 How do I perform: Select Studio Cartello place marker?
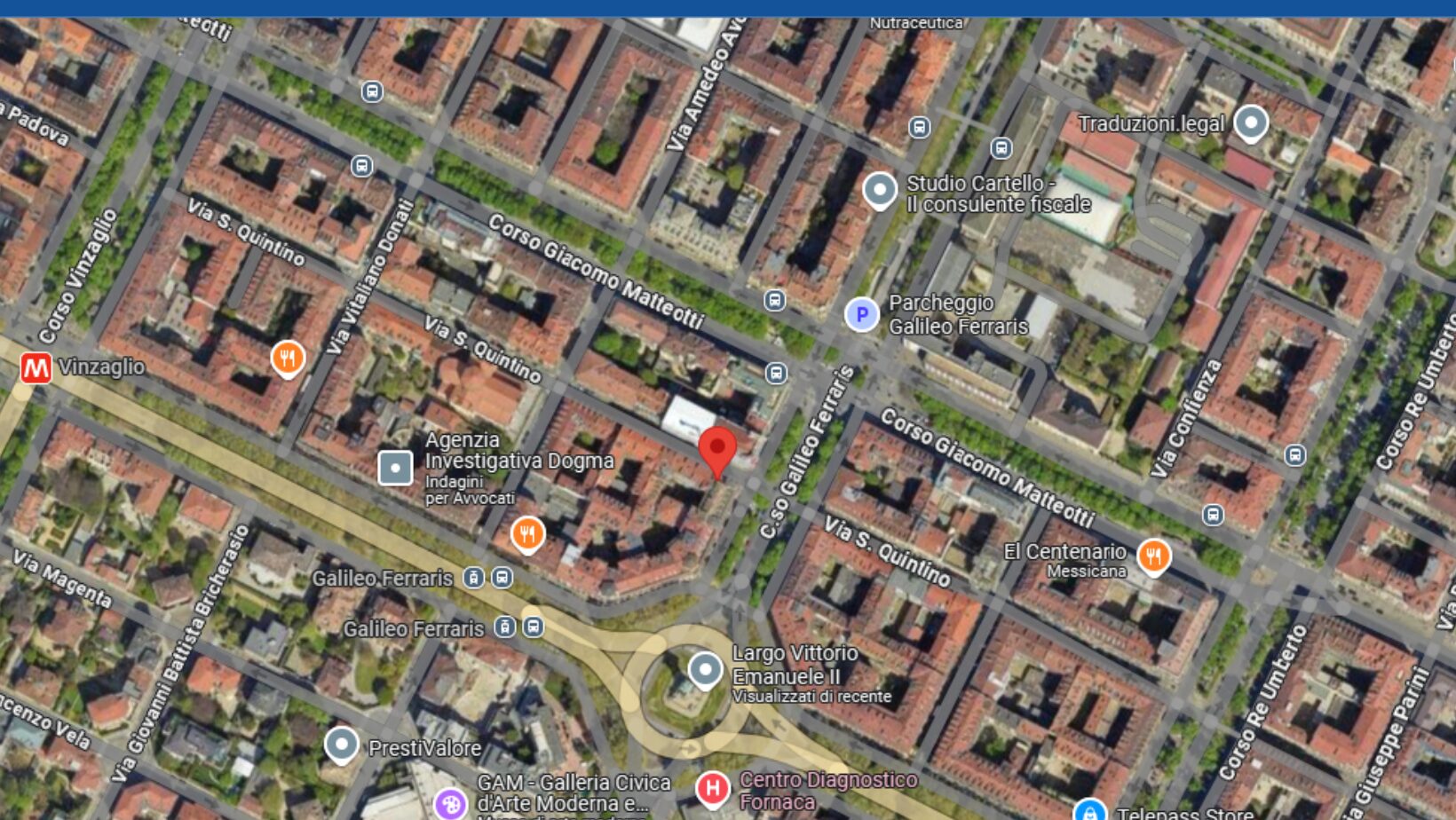pyautogui.click(x=880, y=190)
